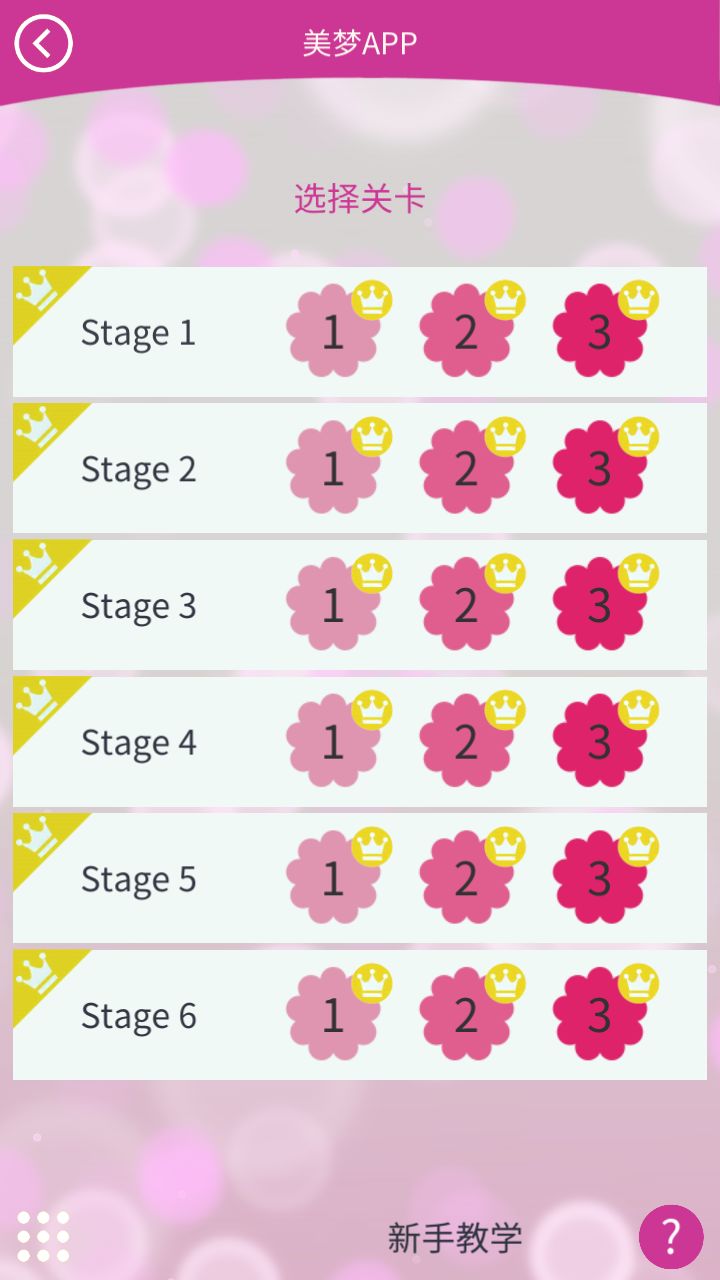Image resolution: width=720 pixels, height=1280 pixels.
Task: Open level 3 of Stage 1
Action: pos(599,332)
